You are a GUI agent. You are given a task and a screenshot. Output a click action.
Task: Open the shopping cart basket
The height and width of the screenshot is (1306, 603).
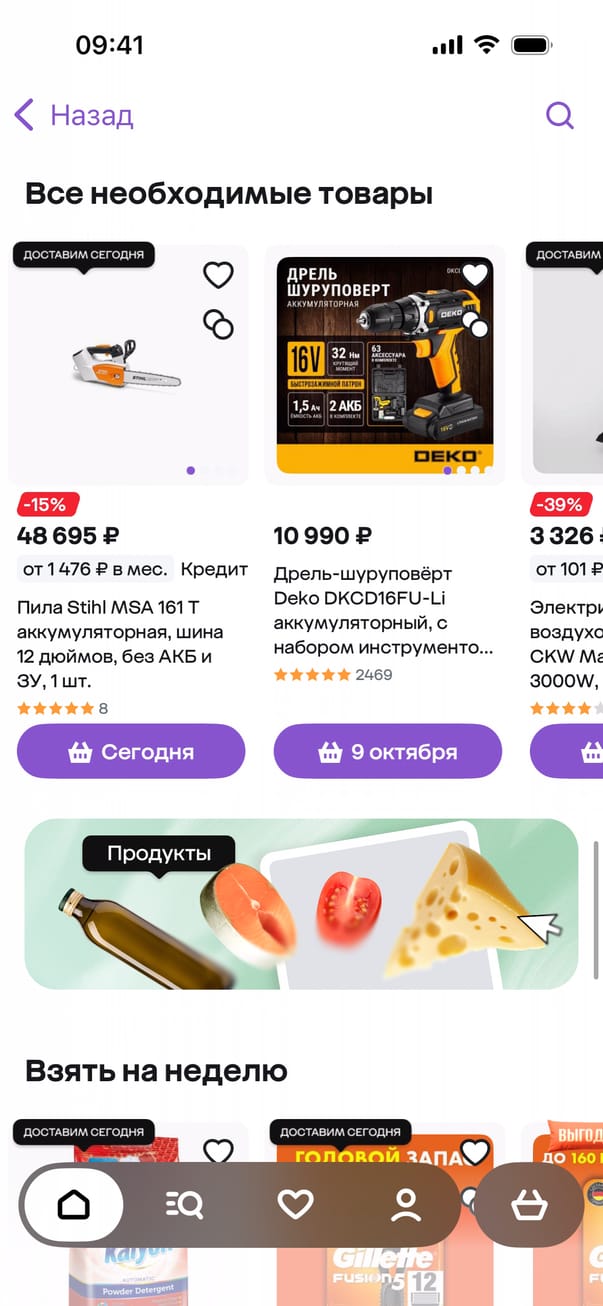click(x=529, y=1205)
